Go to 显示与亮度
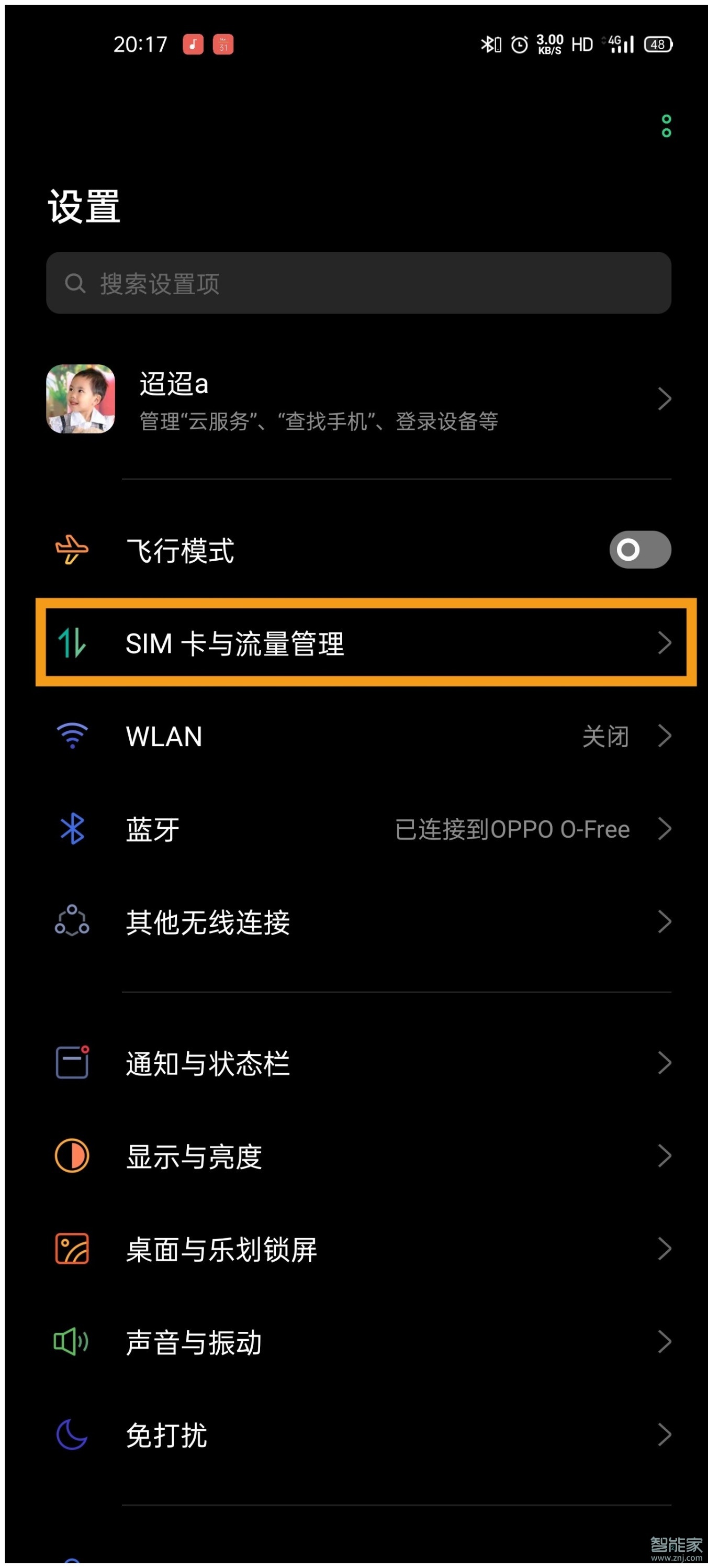This screenshot has width=708, height=1568. coord(358,1156)
